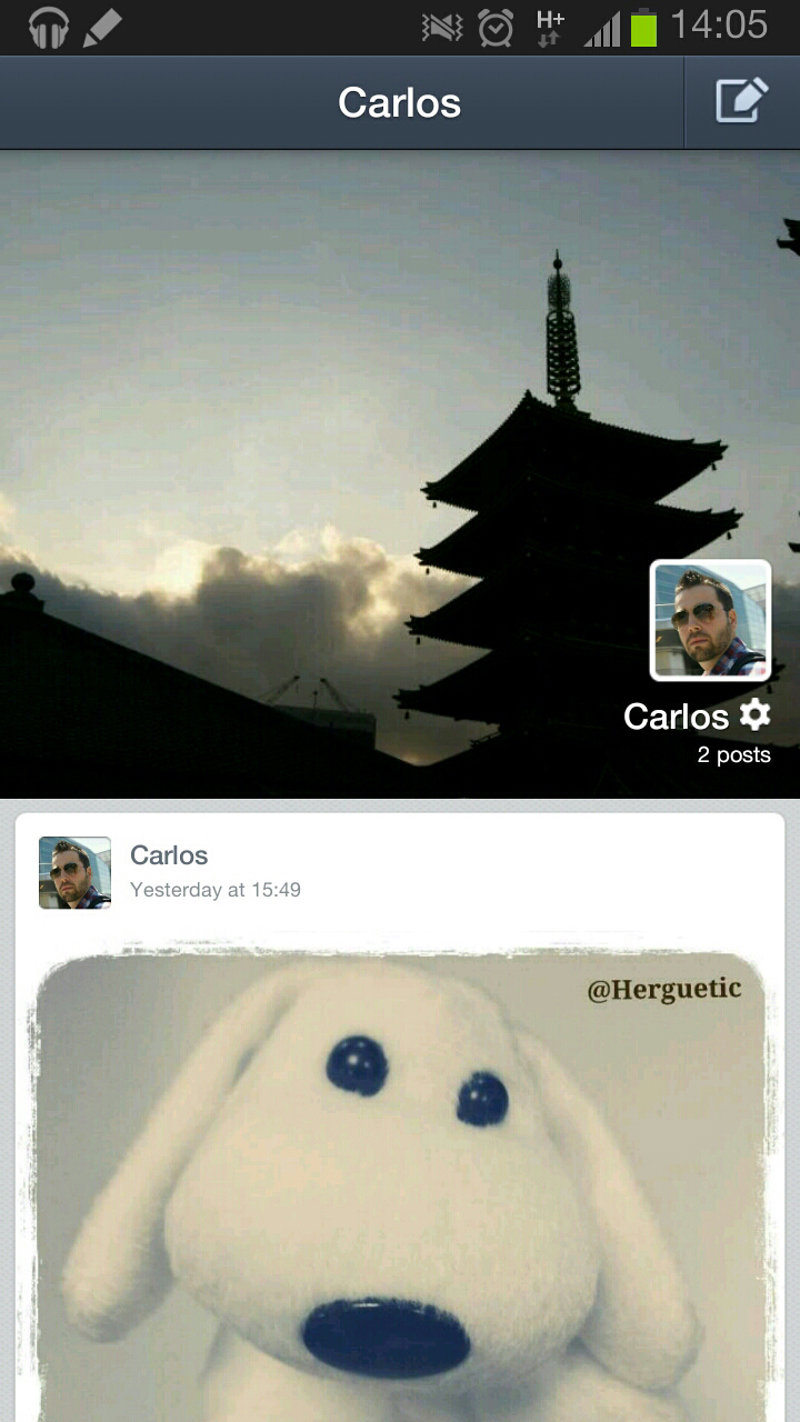Compose a new post
800x1422 pixels.
pyautogui.click(x=741, y=102)
